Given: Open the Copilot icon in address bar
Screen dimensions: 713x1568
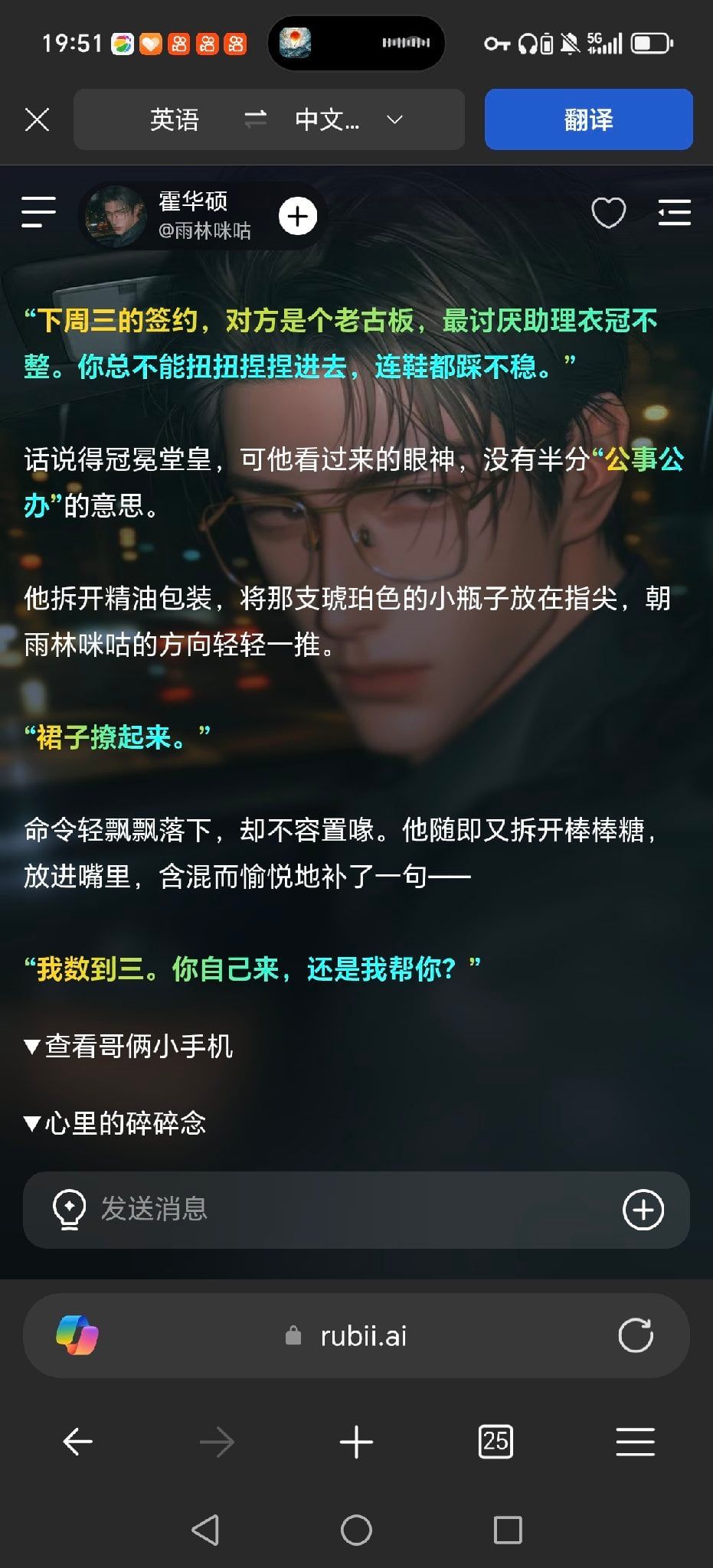Looking at the screenshot, I should [x=77, y=1336].
